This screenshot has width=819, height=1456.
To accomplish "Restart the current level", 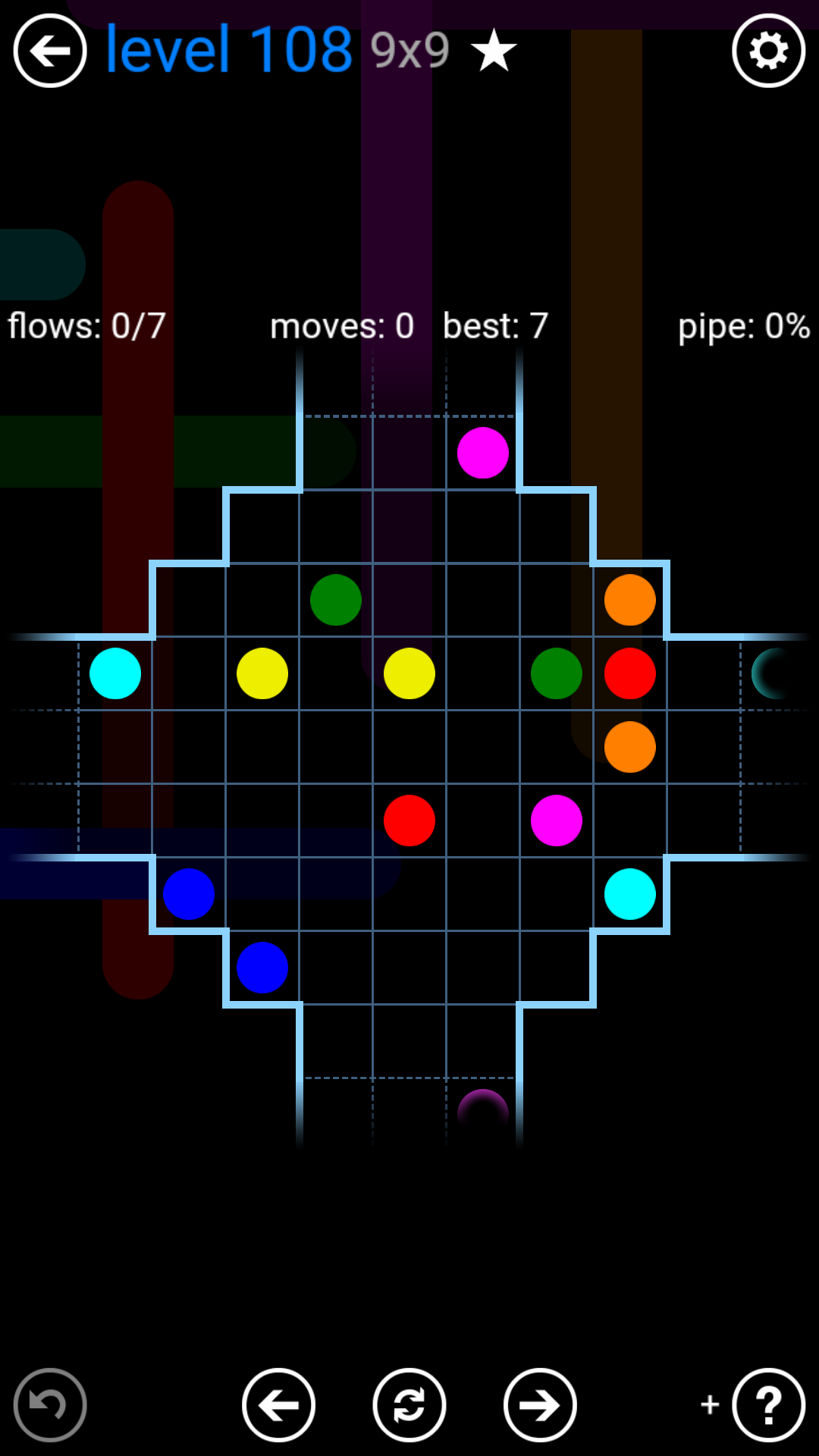I will (x=409, y=1405).
